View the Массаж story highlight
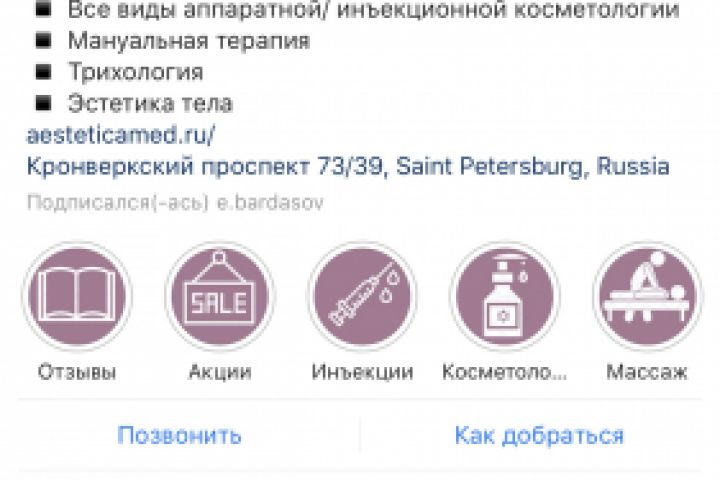 tap(646, 296)
